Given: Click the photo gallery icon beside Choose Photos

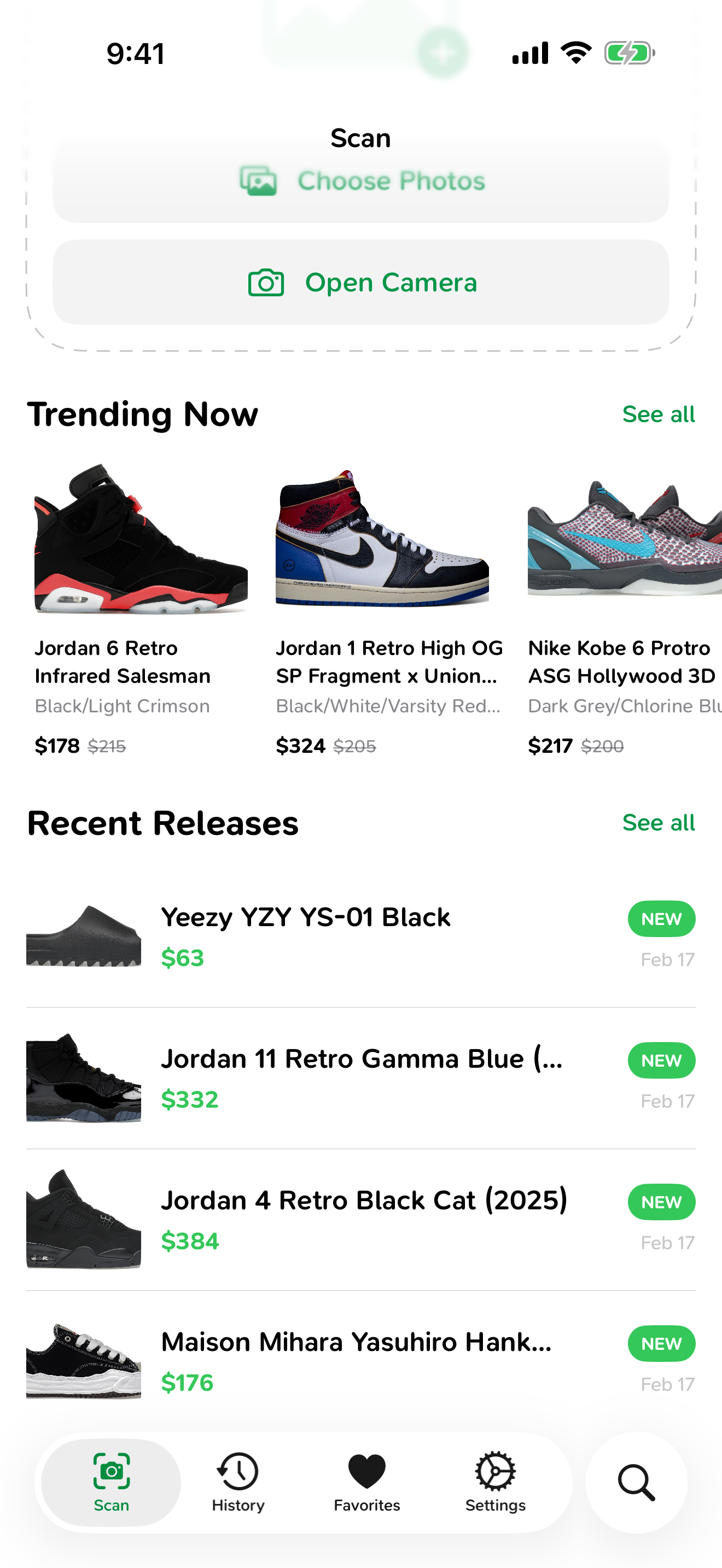Looking at the screenshot, I should pyautogui.click(x=258, y=180).
